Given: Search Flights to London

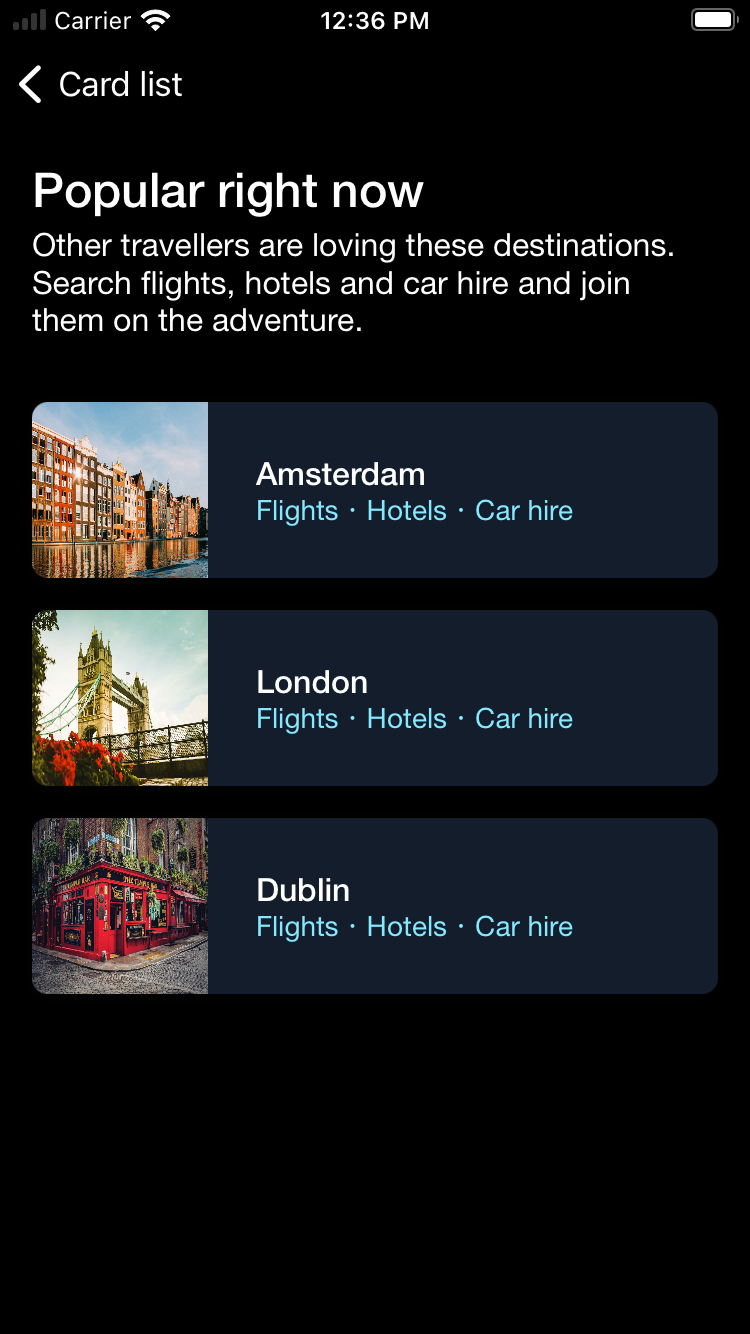Looking at the screenshot, I should (x=297, y=719).
